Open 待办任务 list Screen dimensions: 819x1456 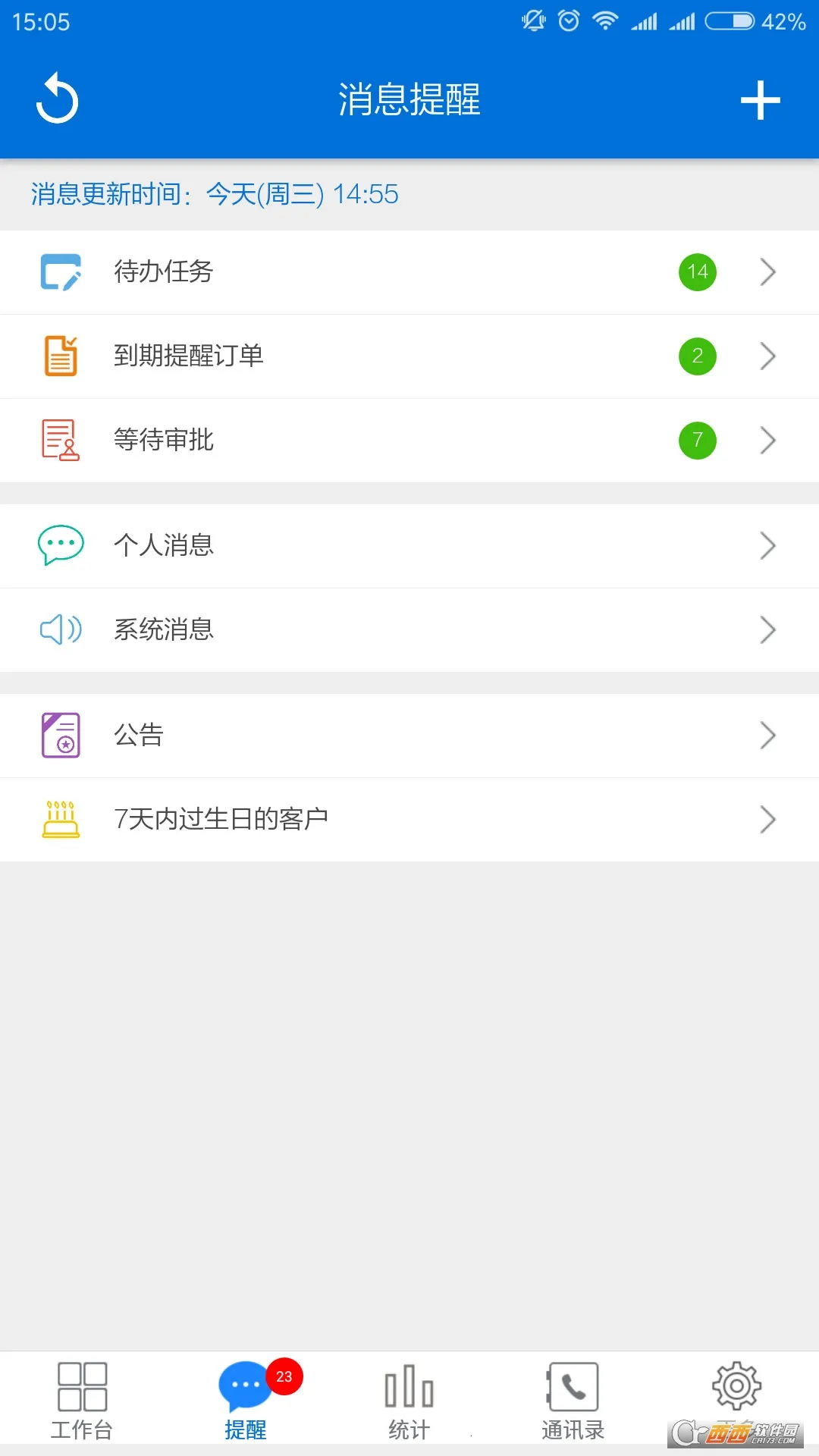(x=409, y=272)
